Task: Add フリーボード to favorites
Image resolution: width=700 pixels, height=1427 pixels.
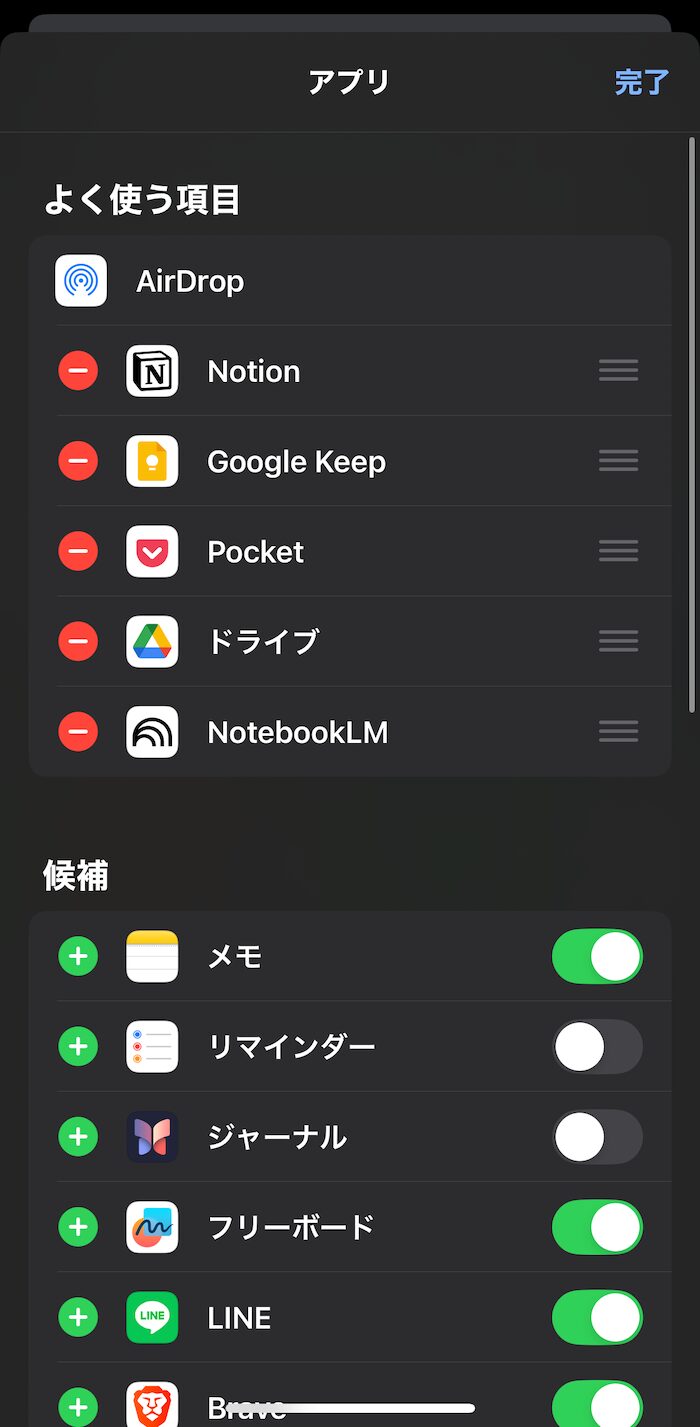Action: point(78,1227)
